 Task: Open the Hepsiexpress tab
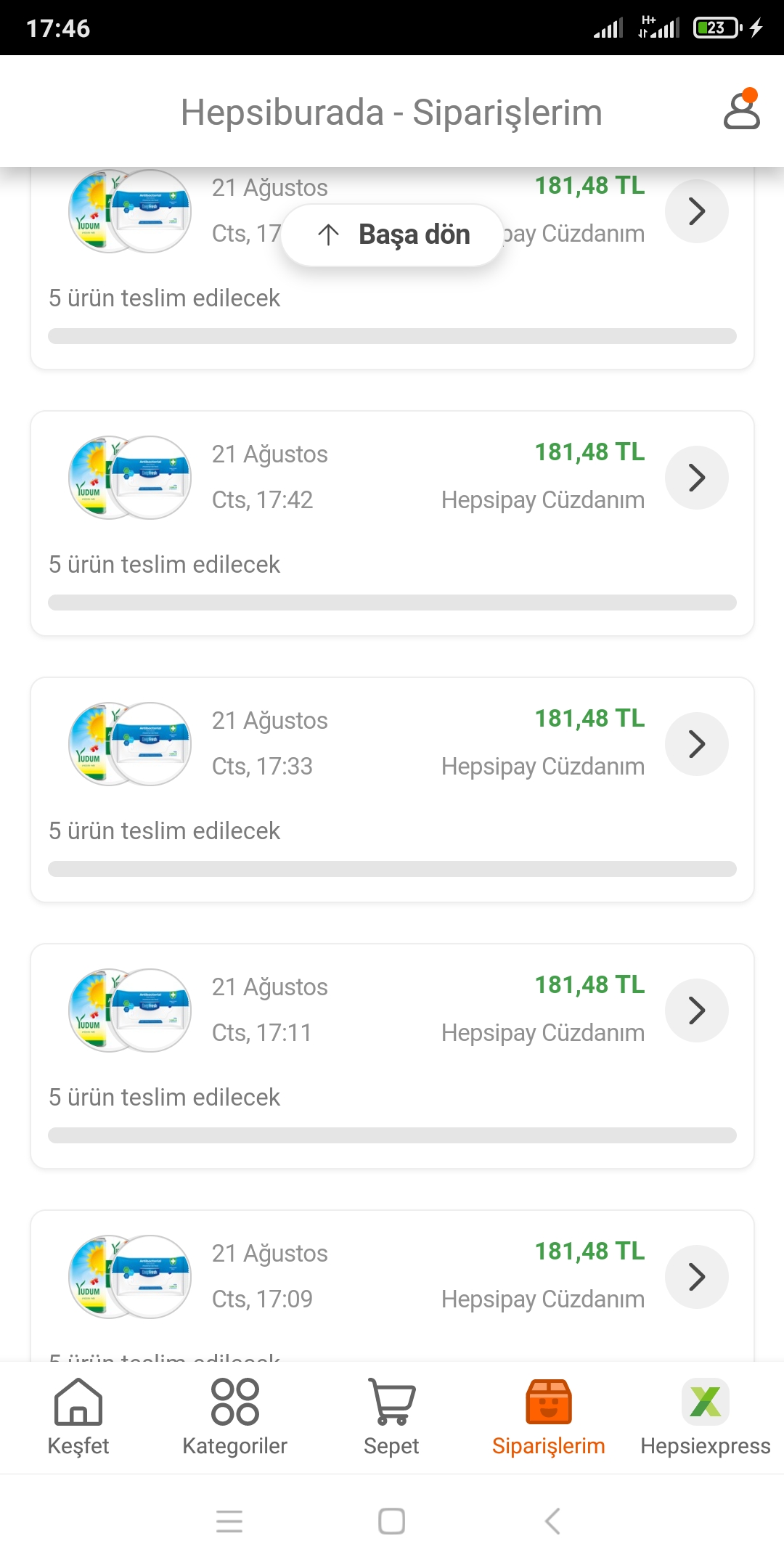pyautogui.click(x=706, y=1417)
